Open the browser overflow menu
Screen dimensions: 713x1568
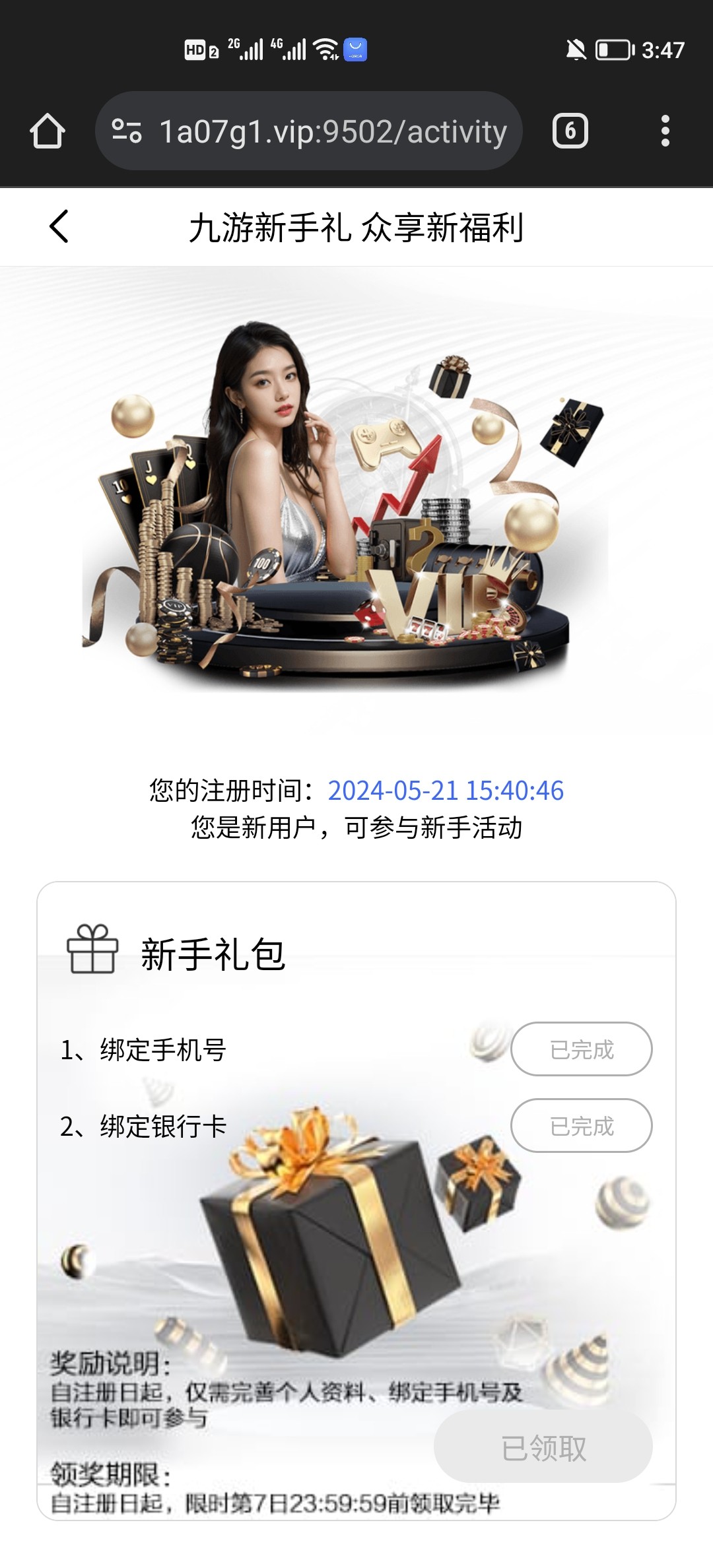click(665, 131)
